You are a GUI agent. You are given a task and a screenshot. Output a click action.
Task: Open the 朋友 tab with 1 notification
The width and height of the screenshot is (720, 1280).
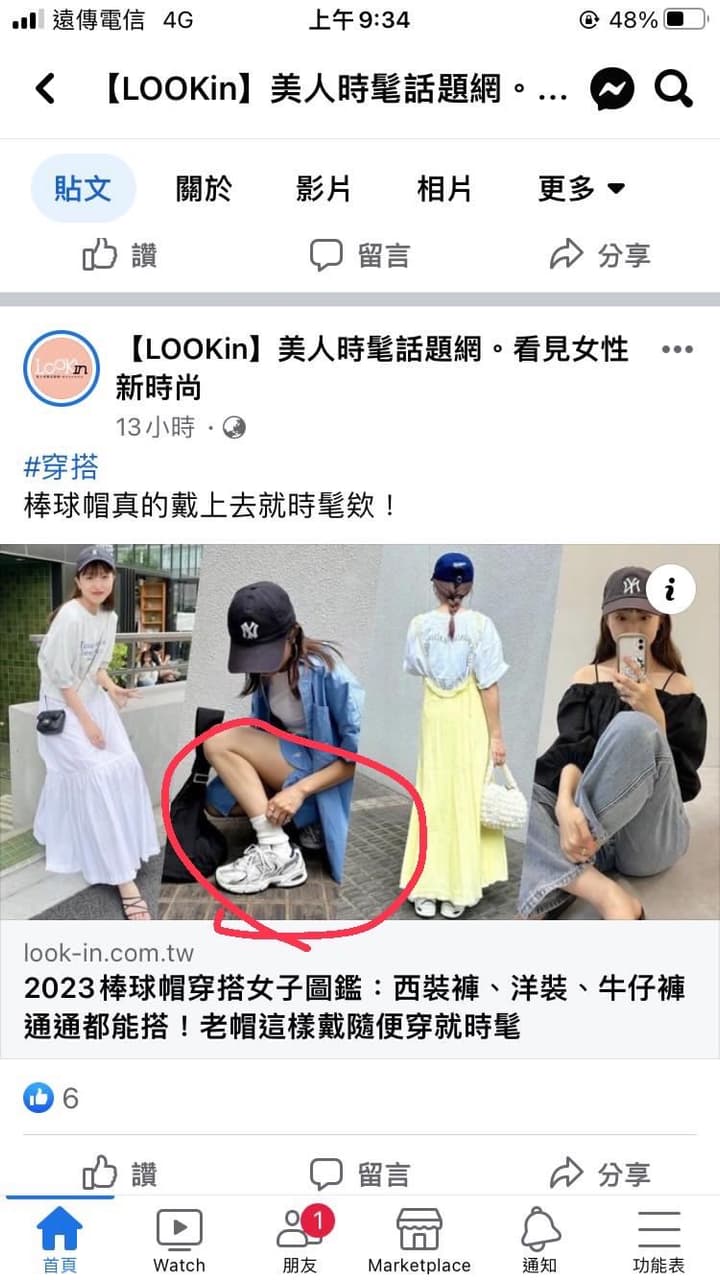pos(299,1240)
